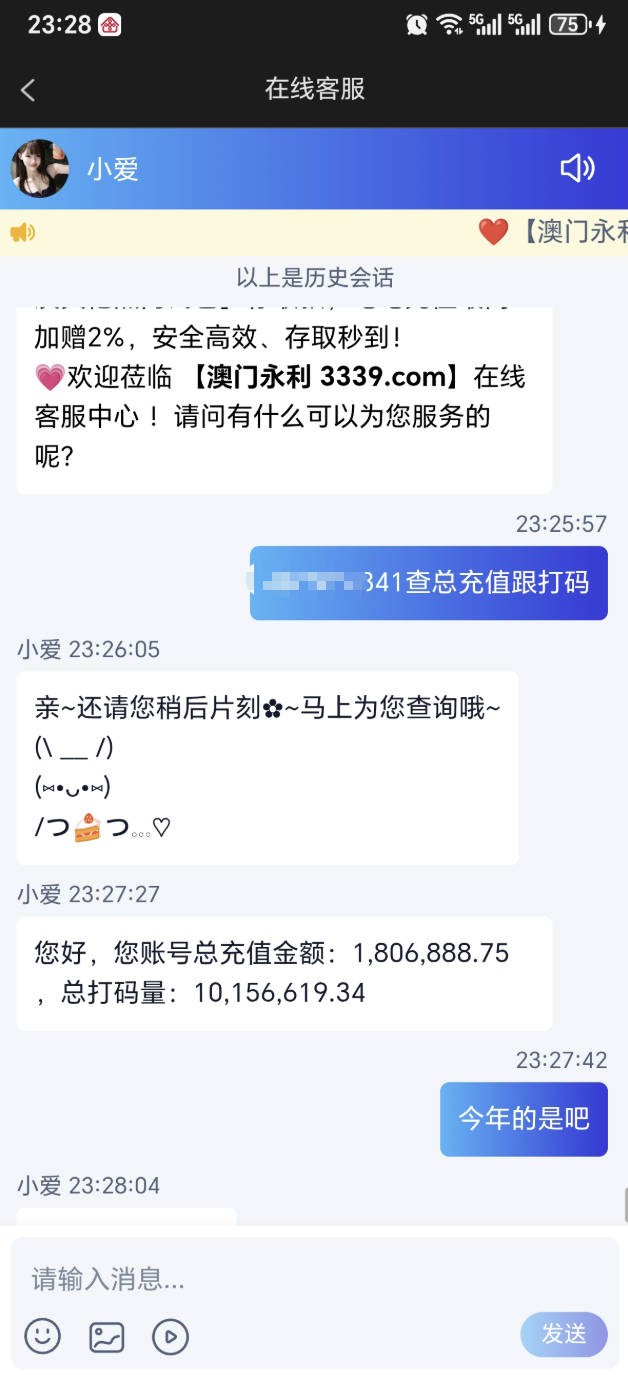Viewport: 628px width, 1375px height.
Task: Open the emoji picker
Action: 42,1336
